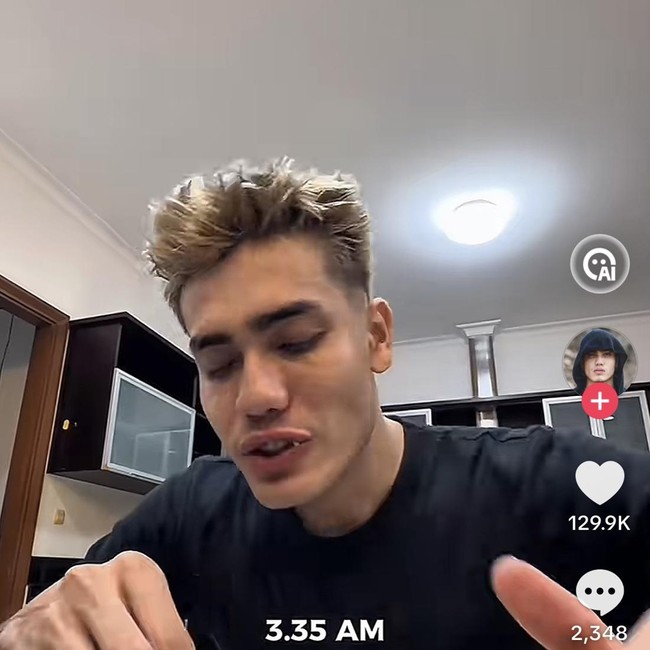Follow the creator via the red plus button
Viewport: 650px width, 650px height.
[x=599, y=401]
